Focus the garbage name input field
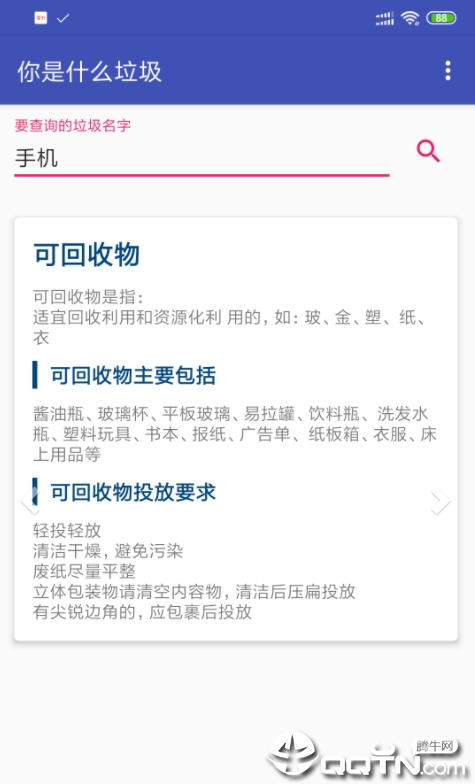Viewport: 475px width, 784px height. [x=202, y=158]
